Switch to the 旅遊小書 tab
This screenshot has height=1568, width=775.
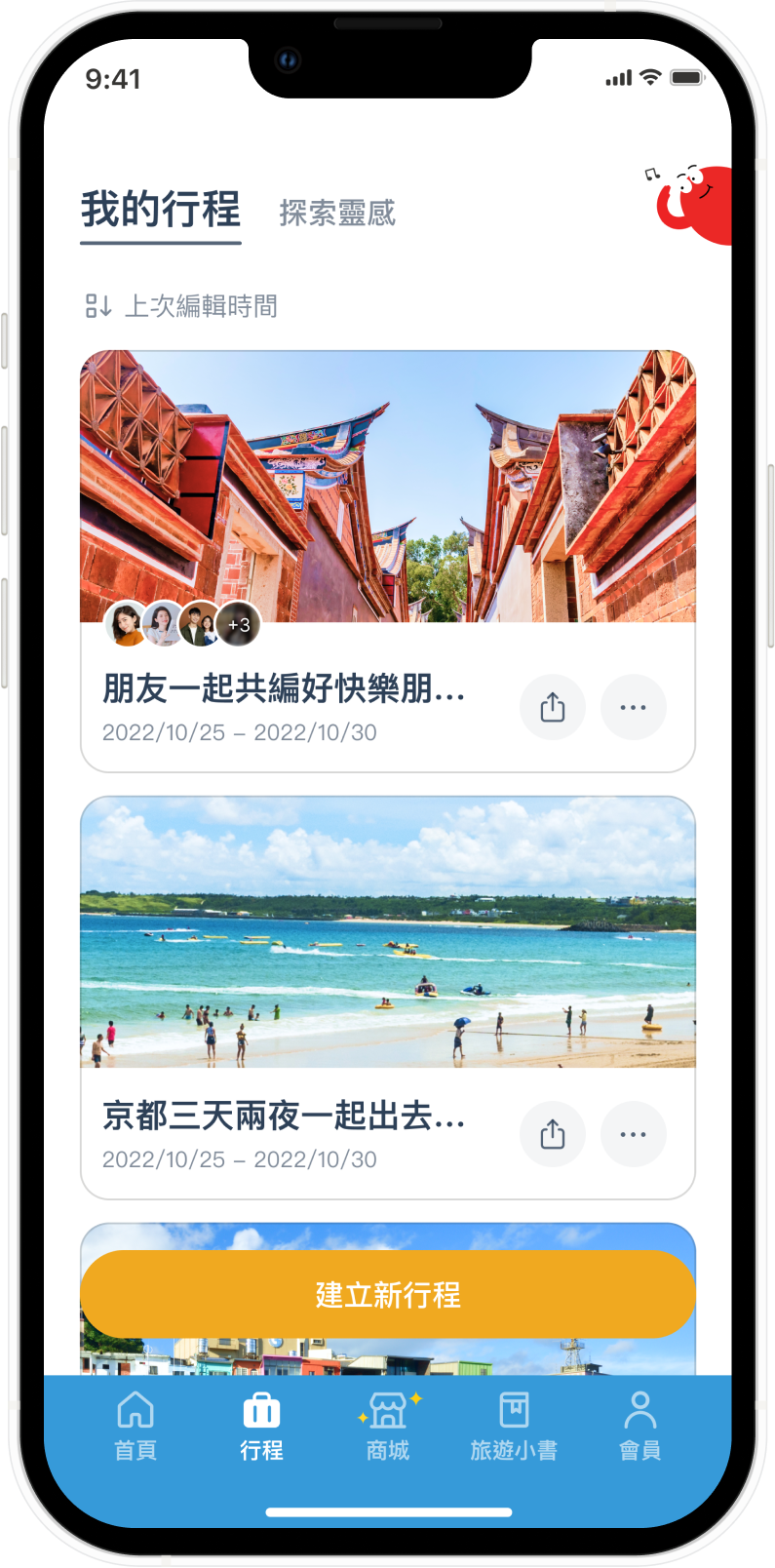[514, 1426]
